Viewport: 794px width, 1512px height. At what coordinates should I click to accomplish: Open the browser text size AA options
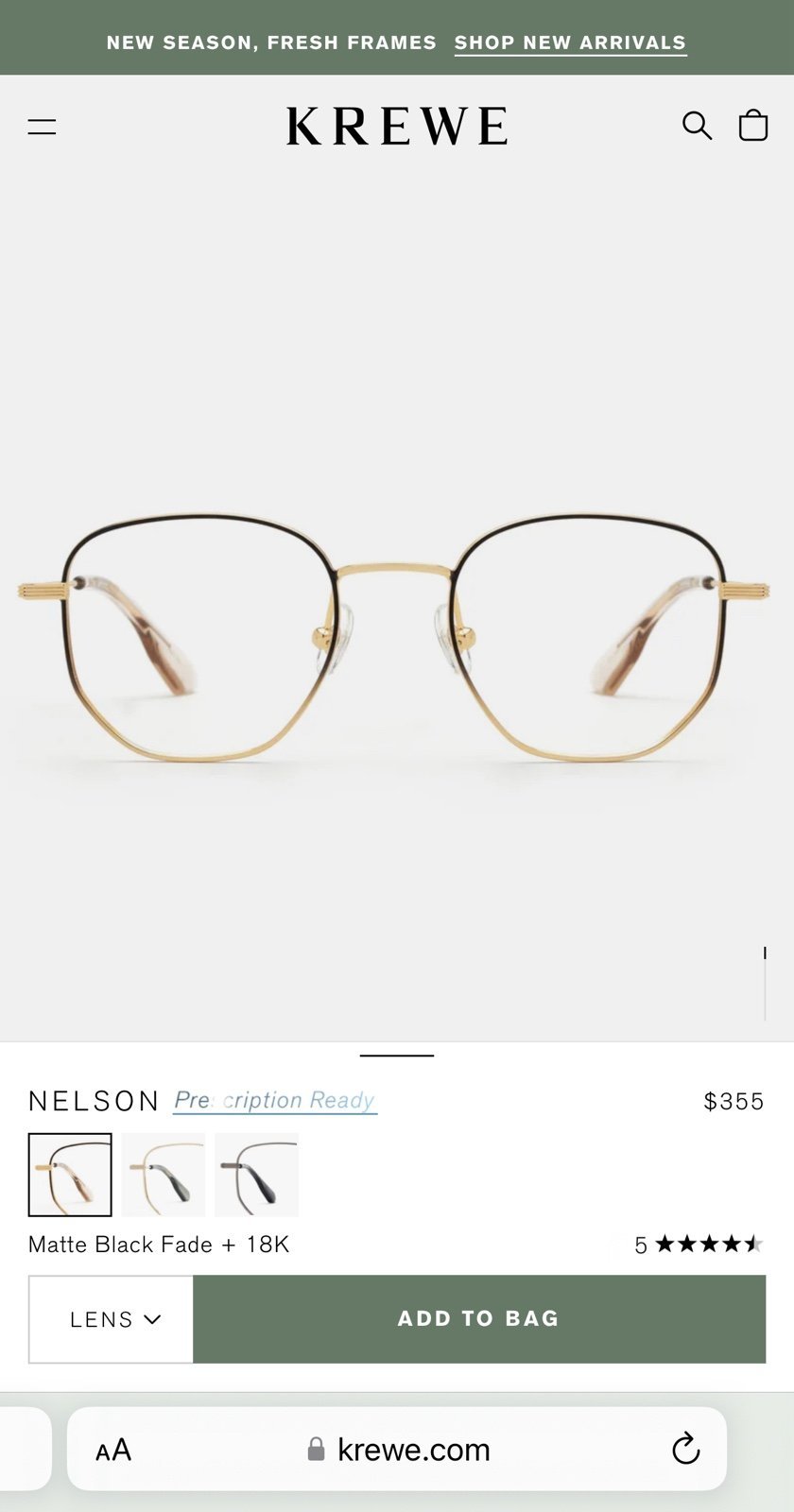coord(113,1450)
